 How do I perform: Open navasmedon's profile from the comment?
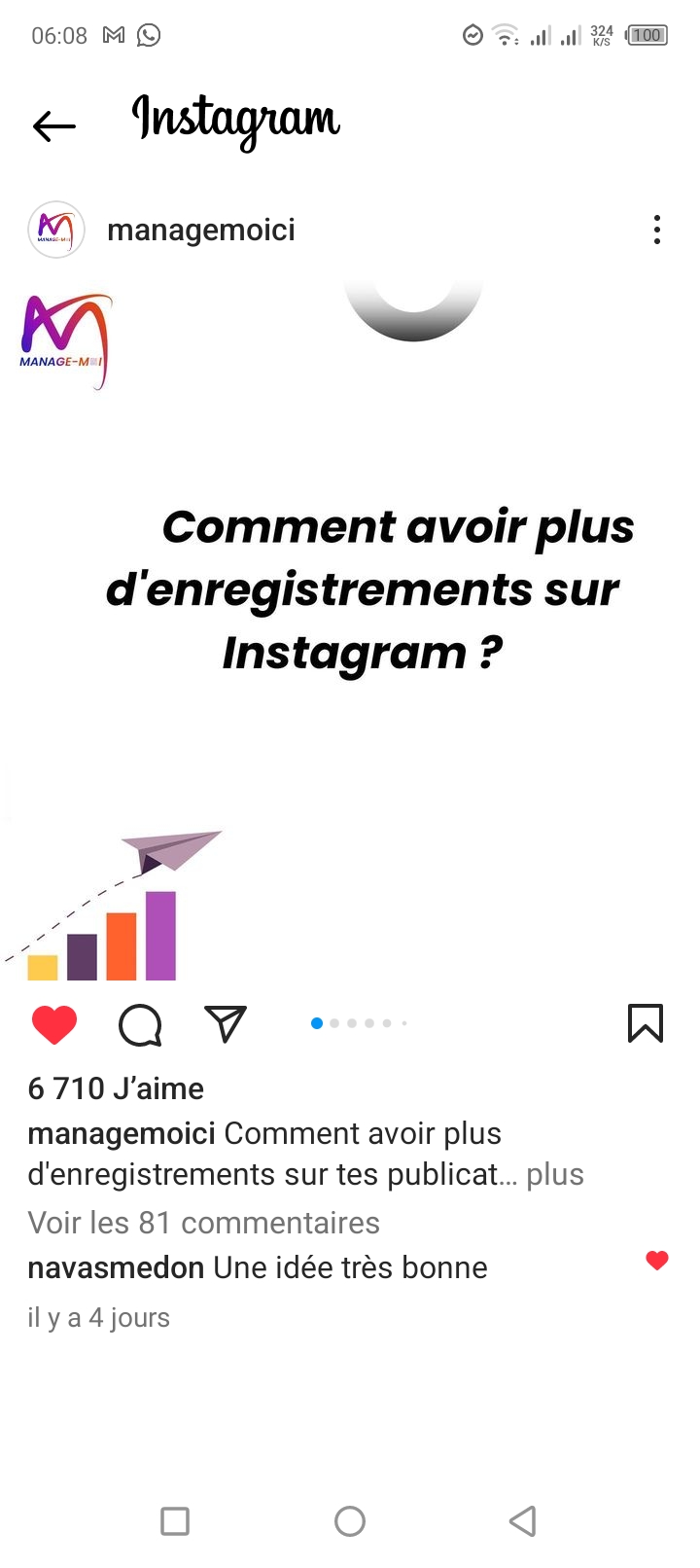coord(116,1268)
